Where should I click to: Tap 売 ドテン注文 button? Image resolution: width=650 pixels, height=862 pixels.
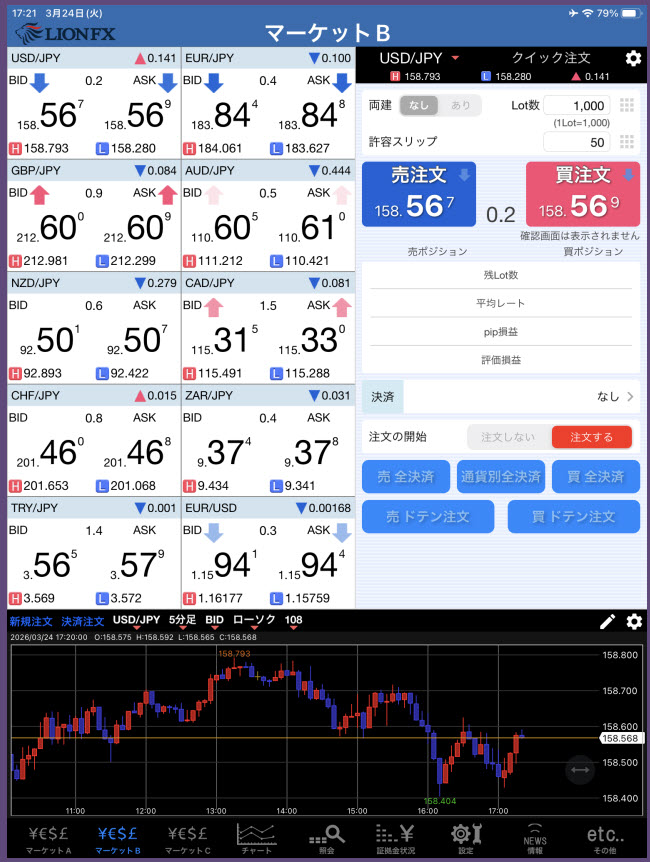pyautogui.click(x=428, y=517)
